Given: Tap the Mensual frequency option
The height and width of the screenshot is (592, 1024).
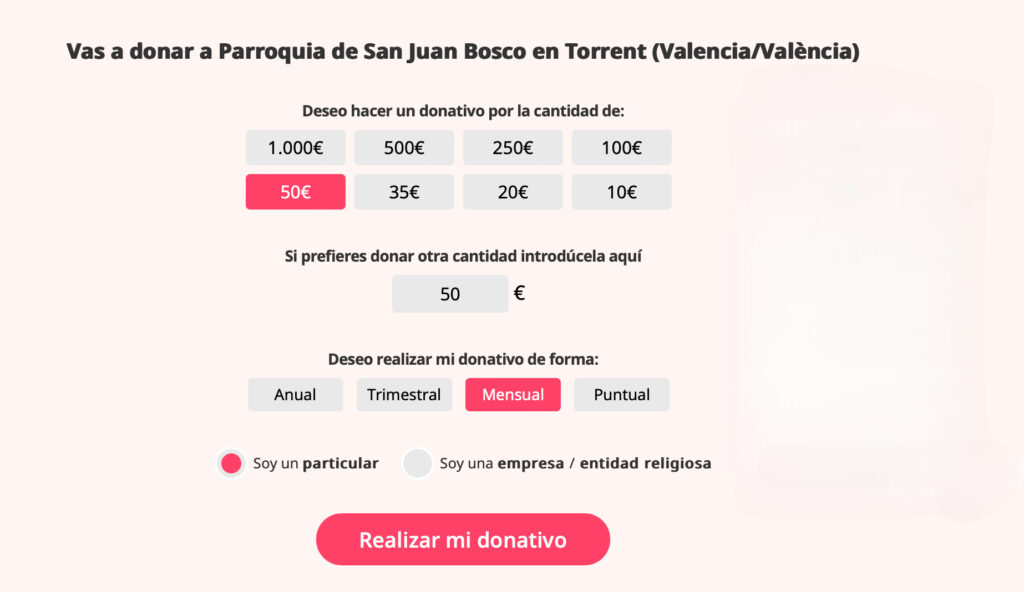Looking at the screenshot, I should [513, 395].
